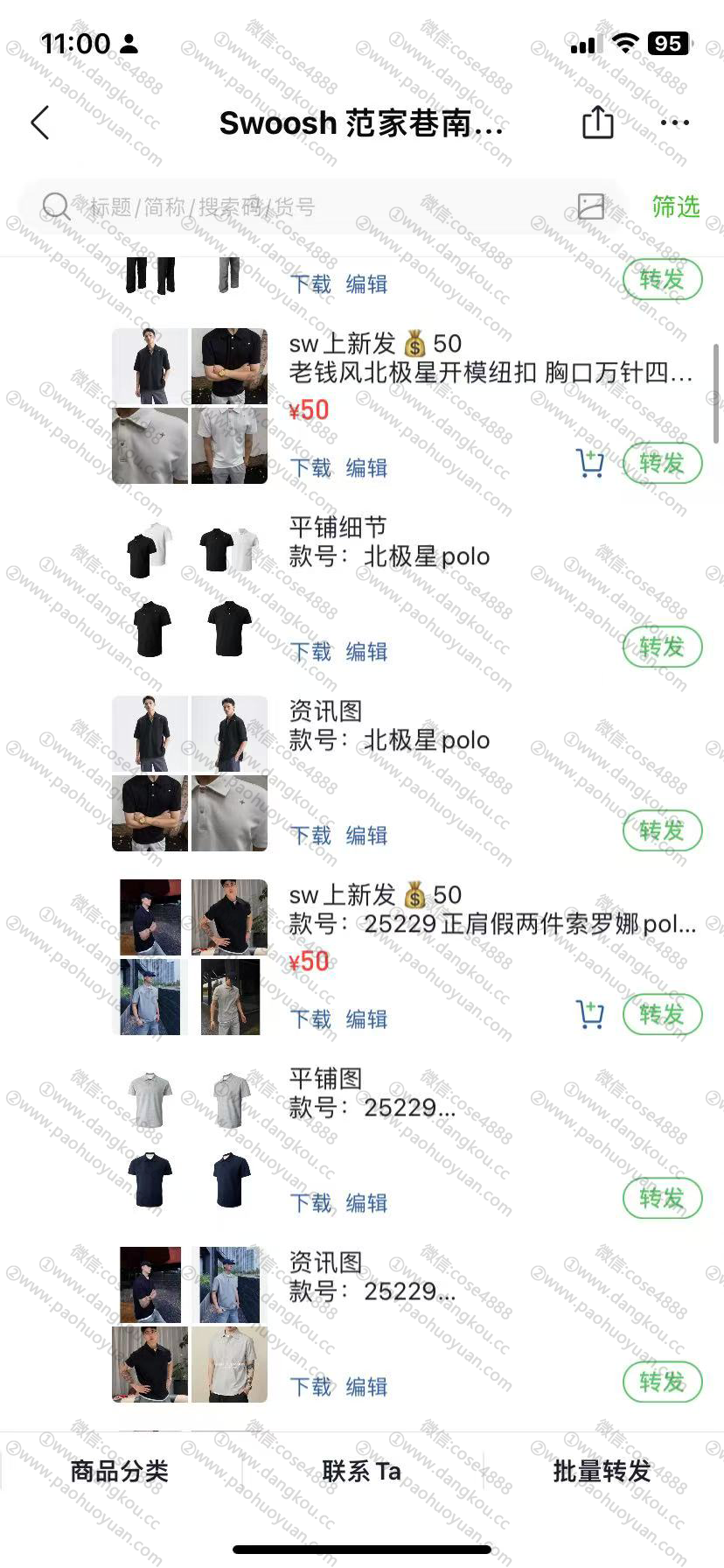Open the first photo of 资讯图 25229

point(150,1284)
